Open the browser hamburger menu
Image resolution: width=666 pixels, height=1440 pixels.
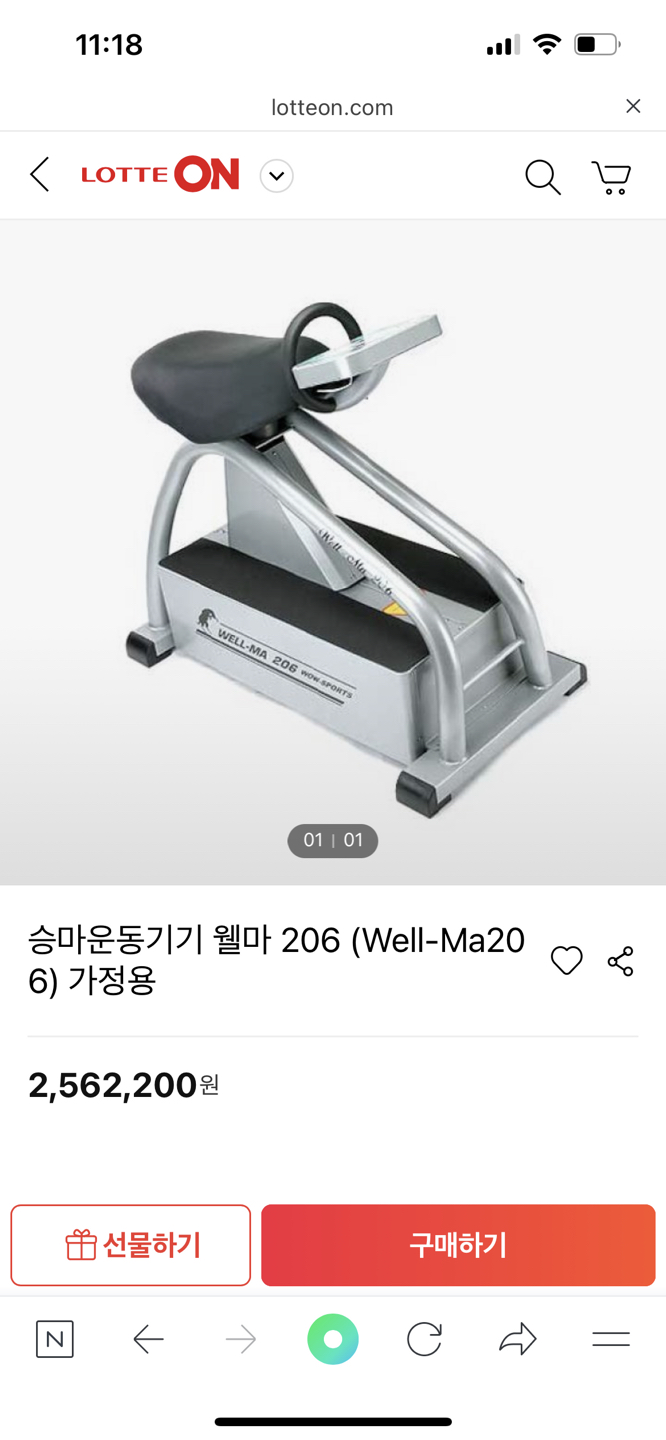click(x=610, y=1339)
